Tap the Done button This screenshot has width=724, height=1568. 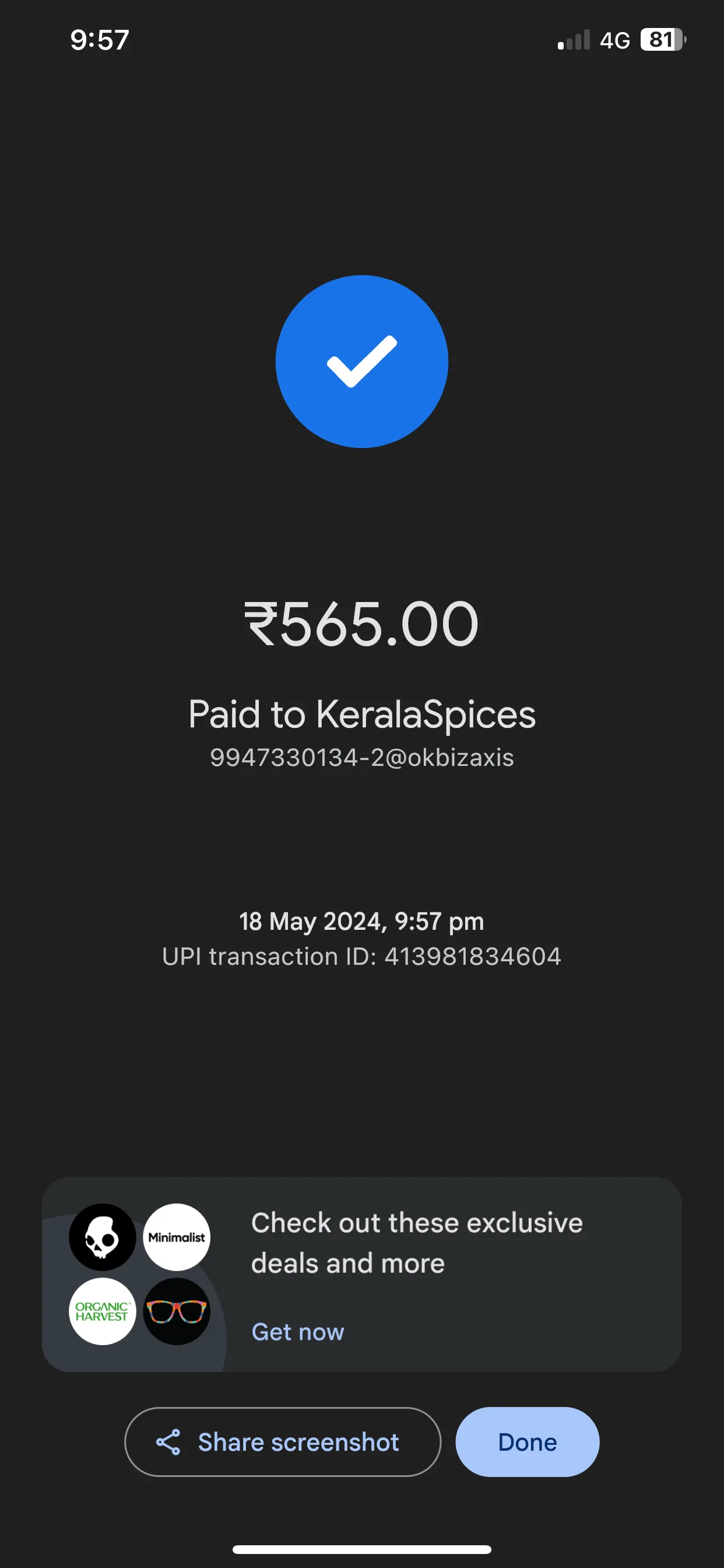point(527,1441)
